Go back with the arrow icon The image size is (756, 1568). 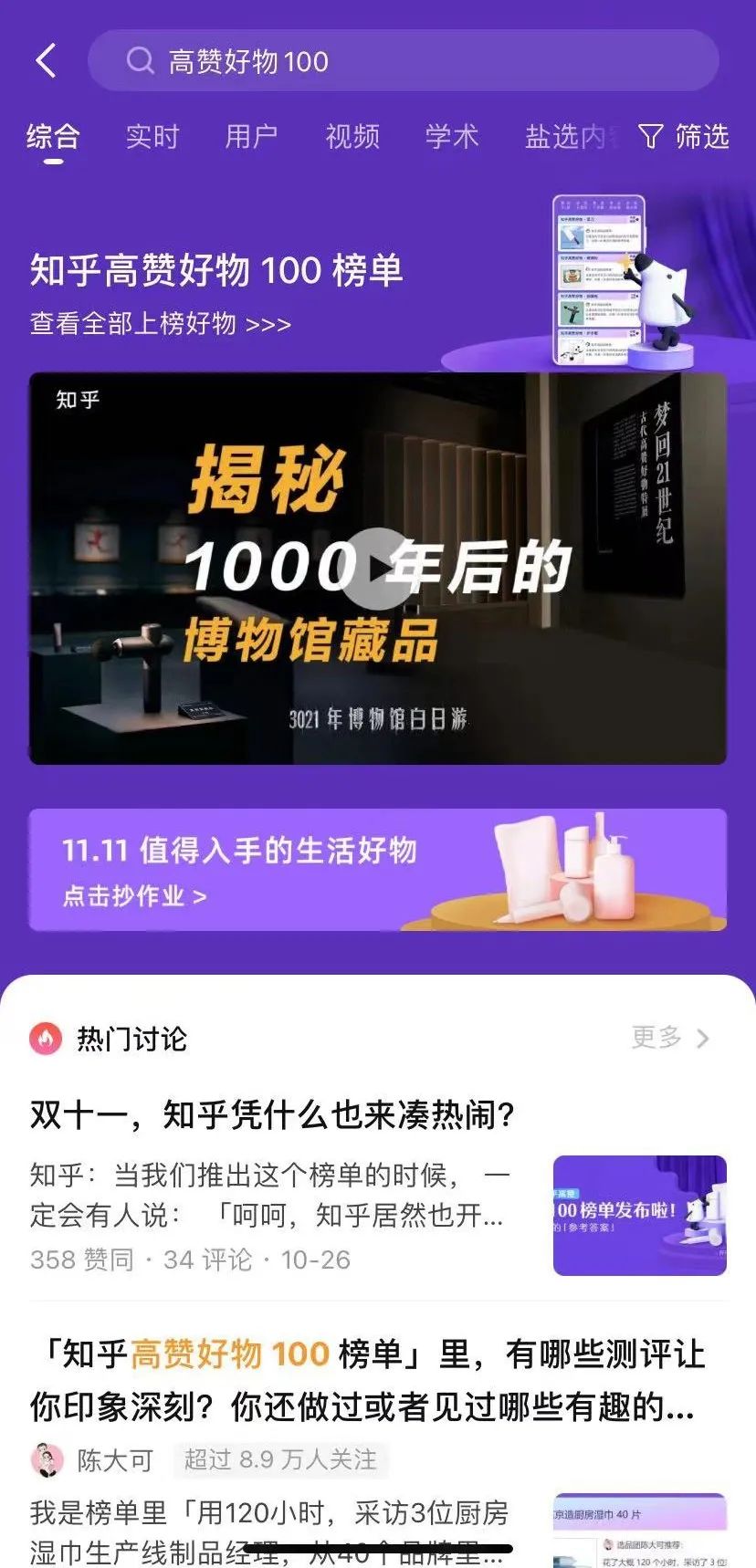(x=46, y=61)
